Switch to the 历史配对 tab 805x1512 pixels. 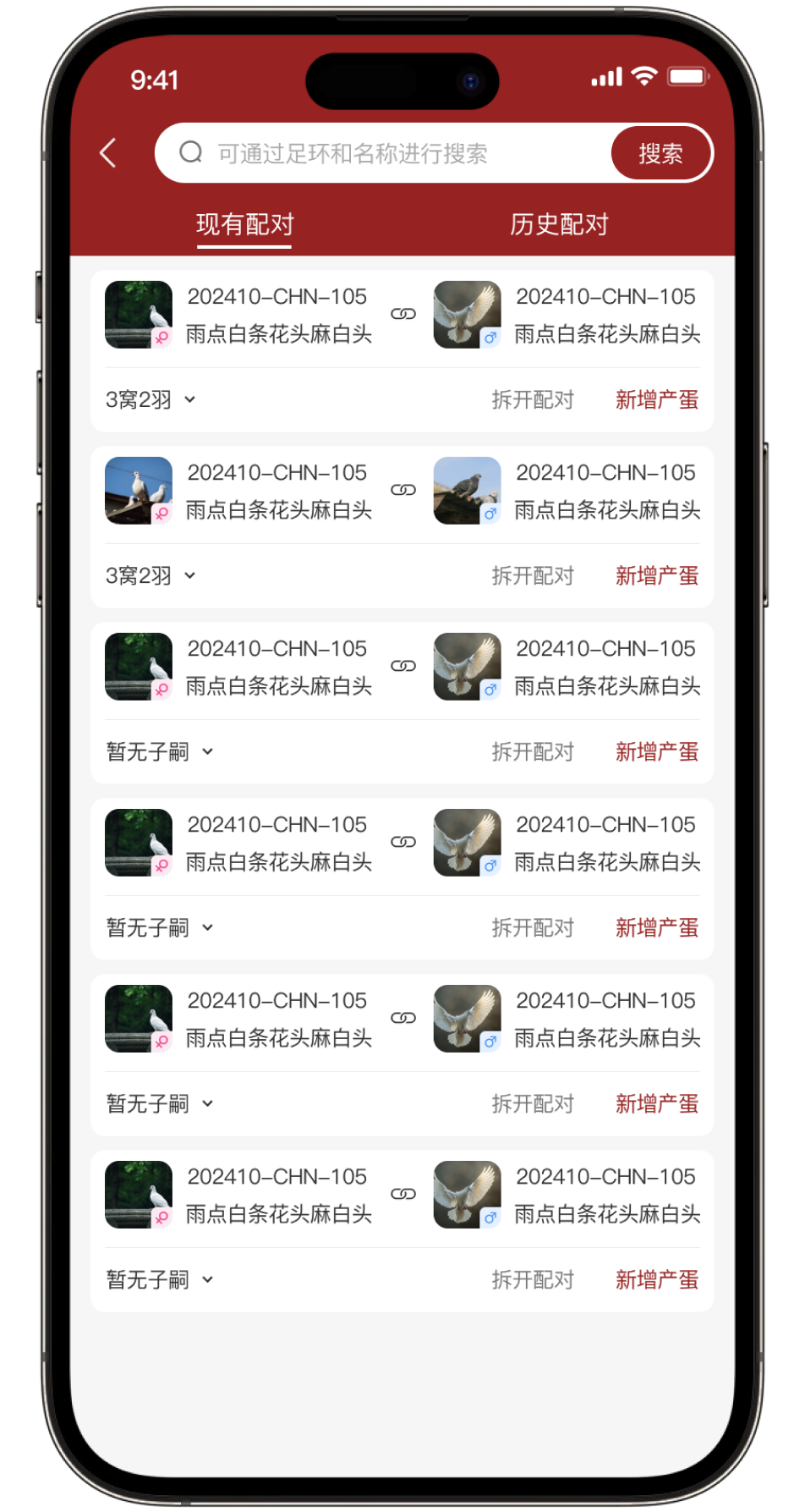pyautogui.click(x=559, y=224)
